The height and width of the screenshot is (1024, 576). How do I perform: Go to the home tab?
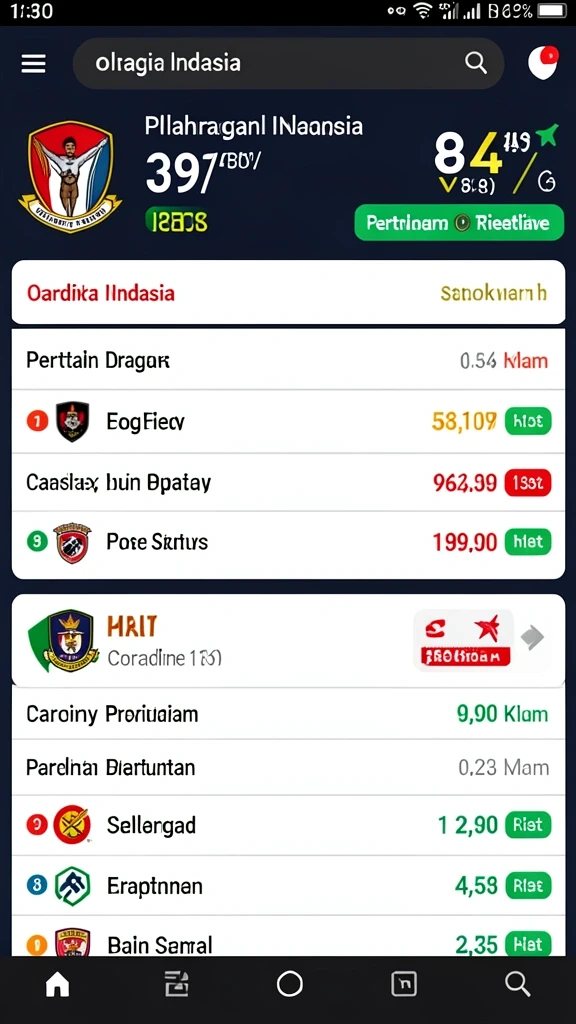(x=57, y=984)
